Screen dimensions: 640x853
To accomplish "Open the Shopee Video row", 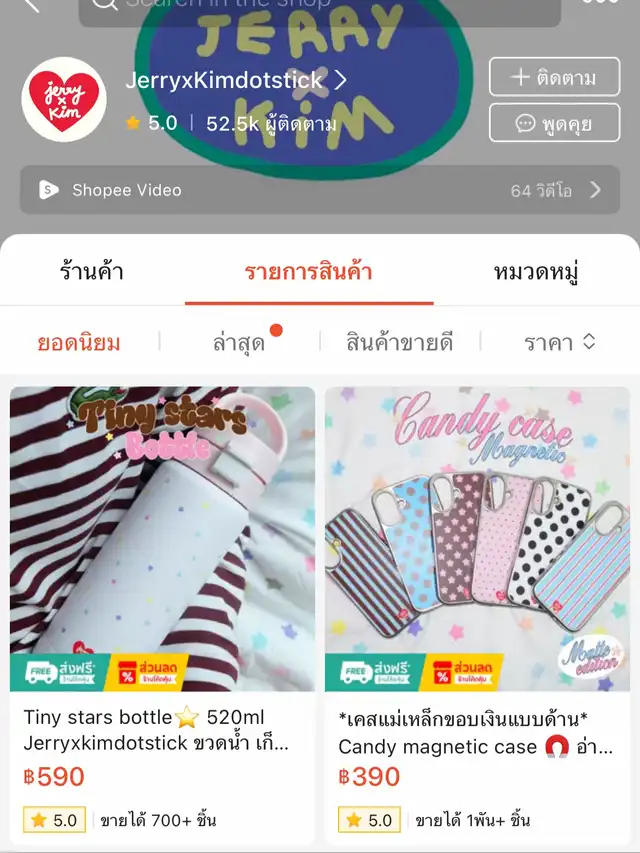I will tap(320, 190).
